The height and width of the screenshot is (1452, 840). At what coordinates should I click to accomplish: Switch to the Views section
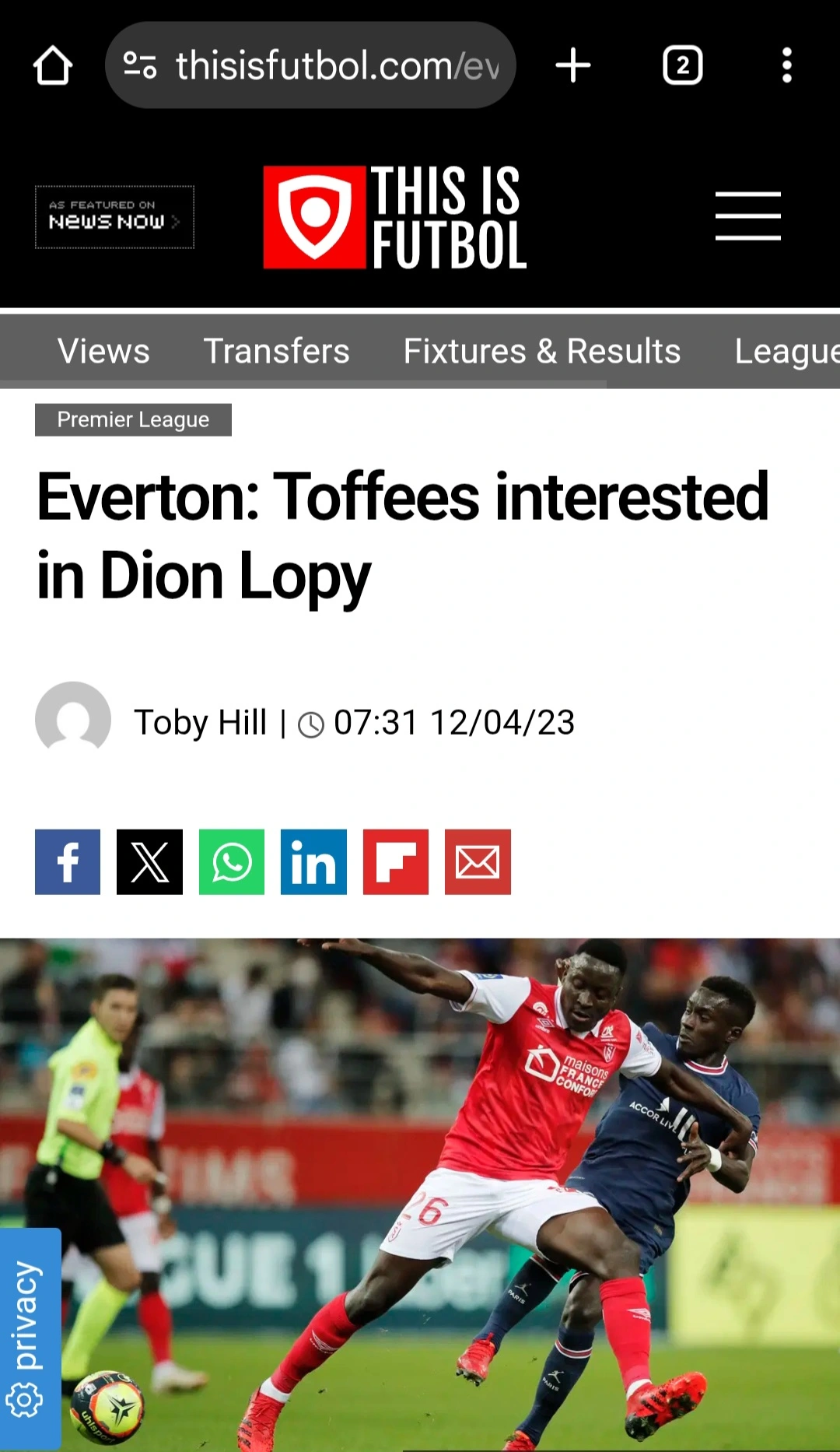103,351
